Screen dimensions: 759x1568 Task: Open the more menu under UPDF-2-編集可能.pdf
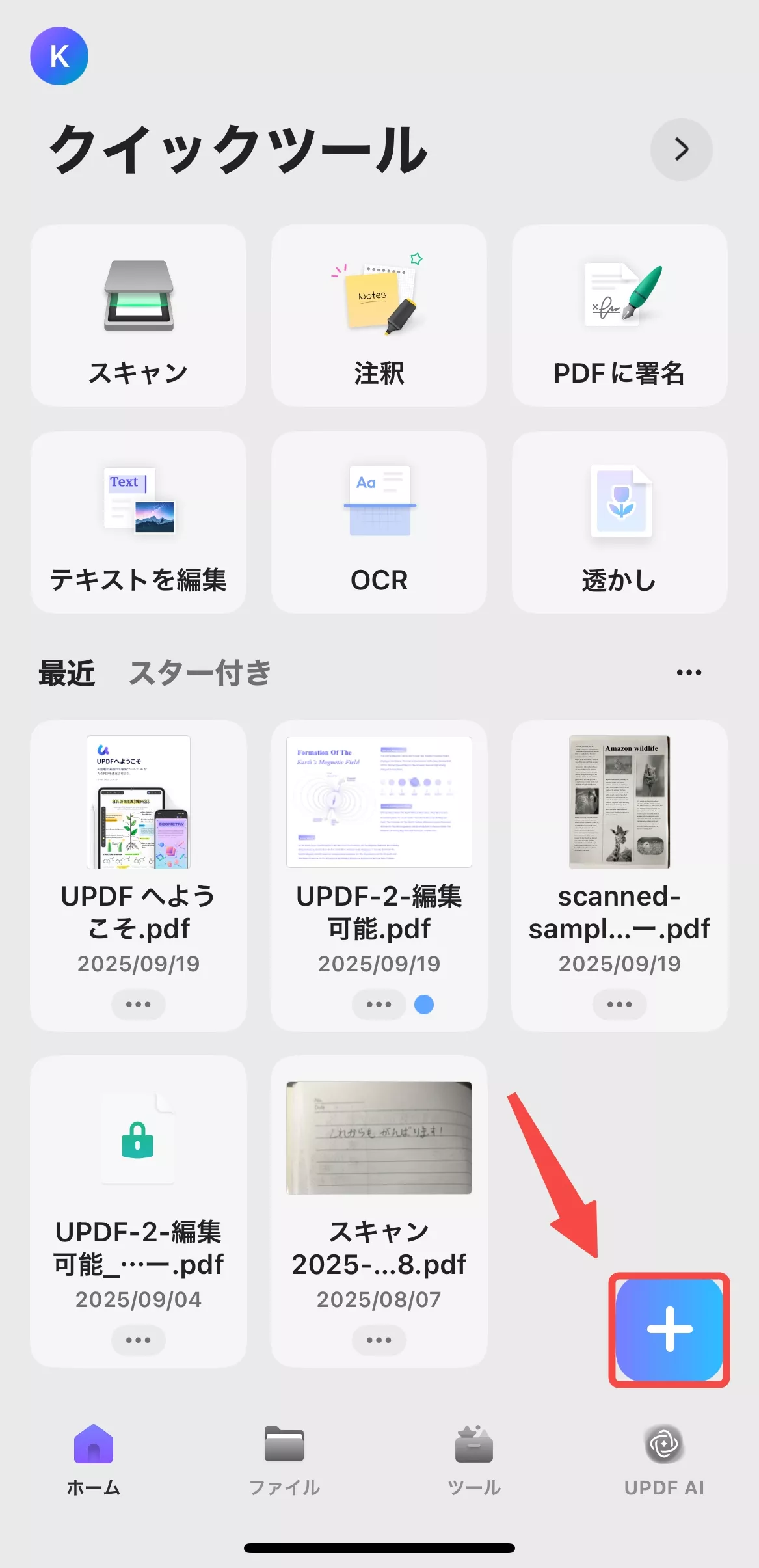tap(379, 1004)
